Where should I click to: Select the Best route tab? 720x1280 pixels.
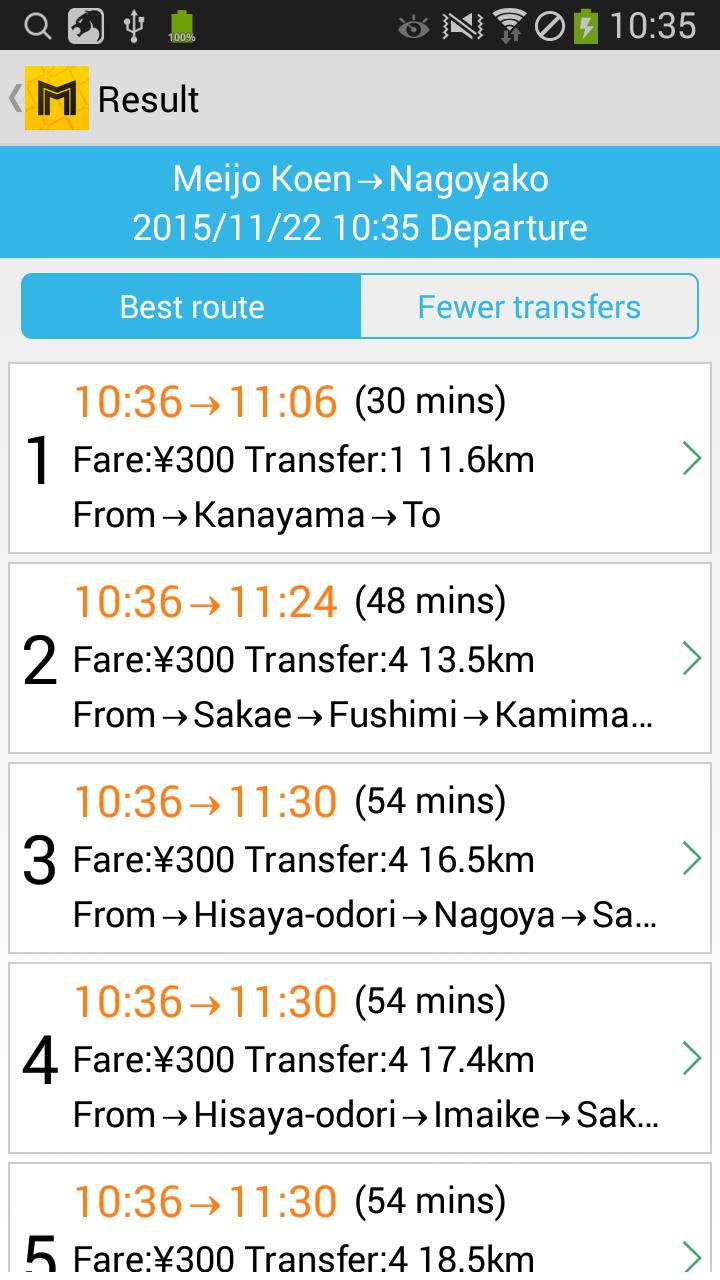tap(191, 306)
